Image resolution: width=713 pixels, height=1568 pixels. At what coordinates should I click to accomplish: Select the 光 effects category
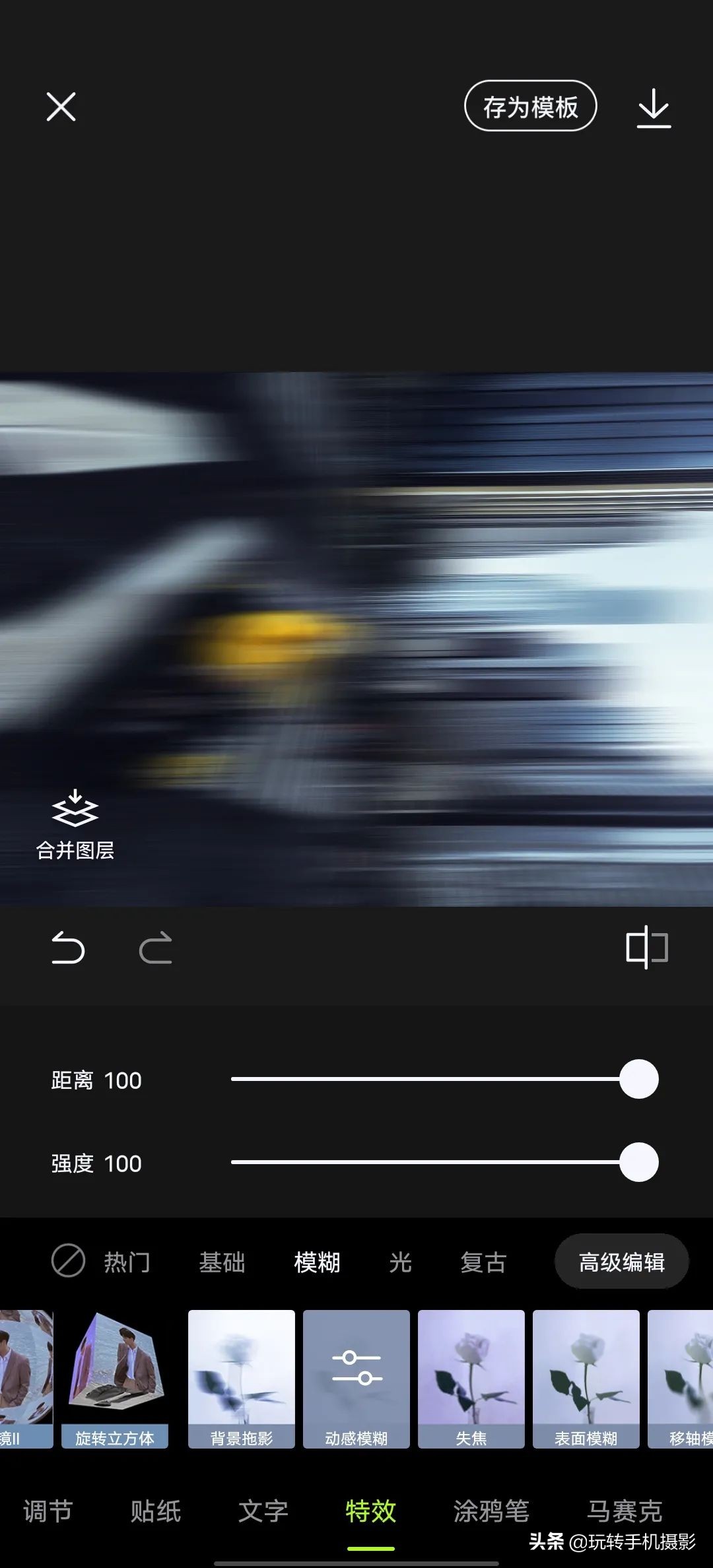tap(400, 1262)
